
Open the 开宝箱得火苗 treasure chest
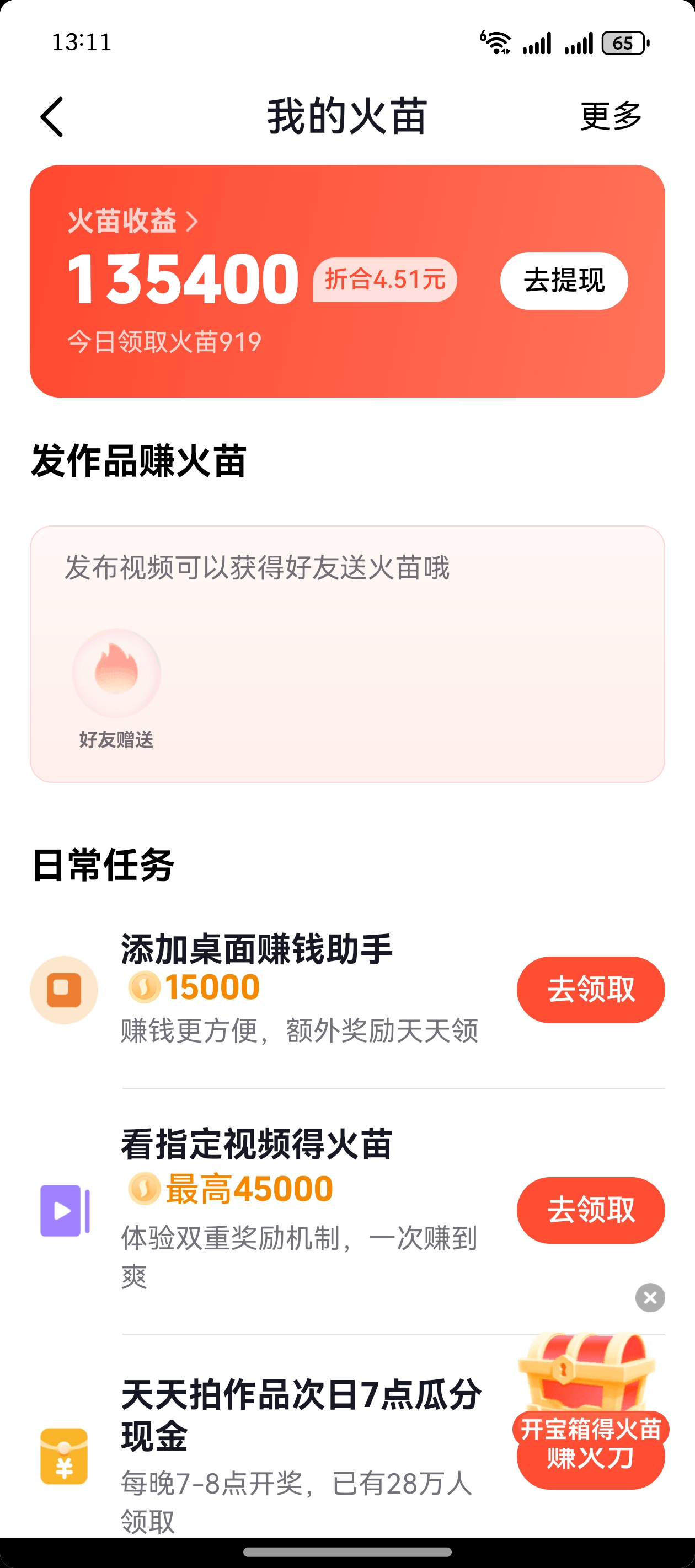(x=589, y=1400)
